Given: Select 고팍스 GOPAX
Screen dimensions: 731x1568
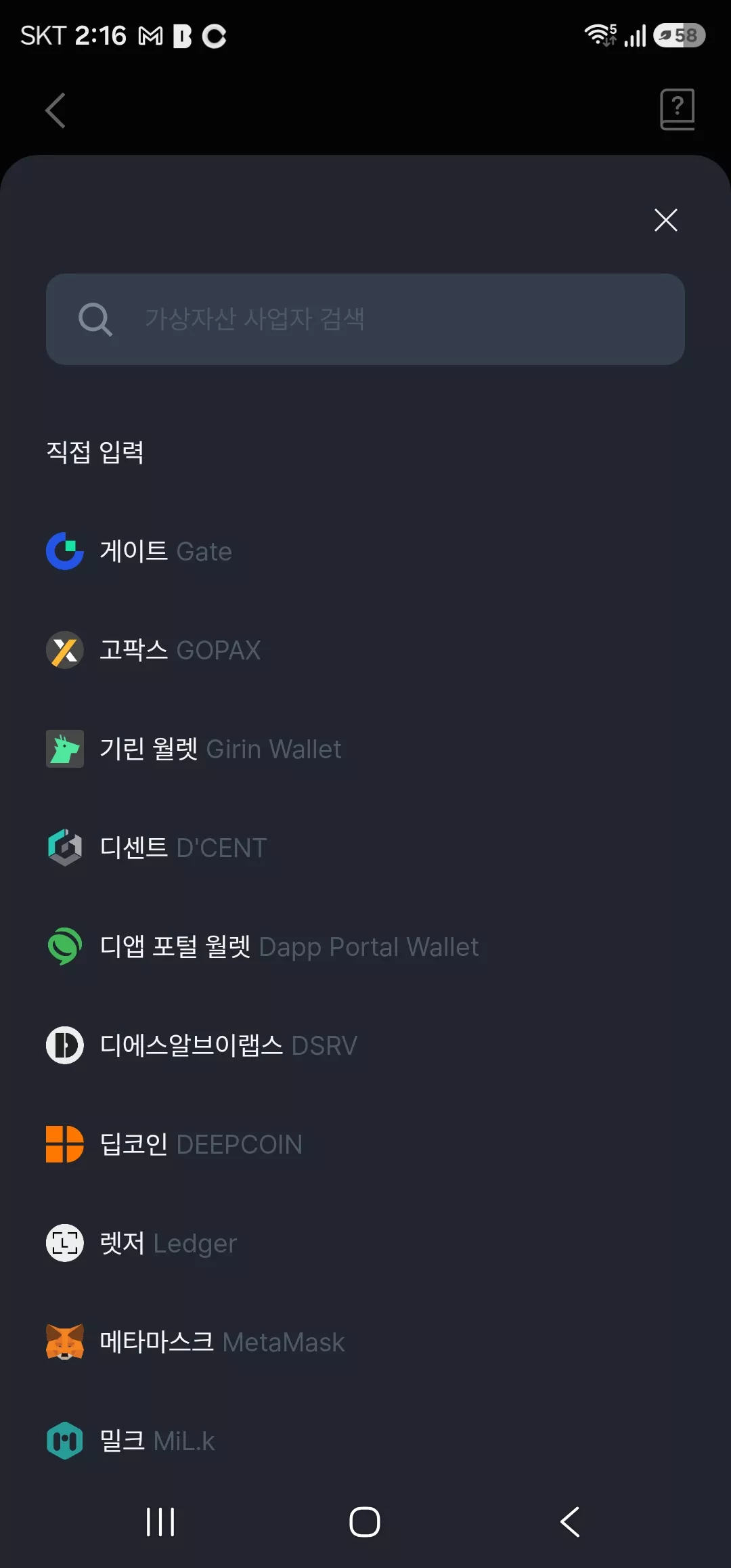Looking at the screenshot, I should (x=365, y=650).
